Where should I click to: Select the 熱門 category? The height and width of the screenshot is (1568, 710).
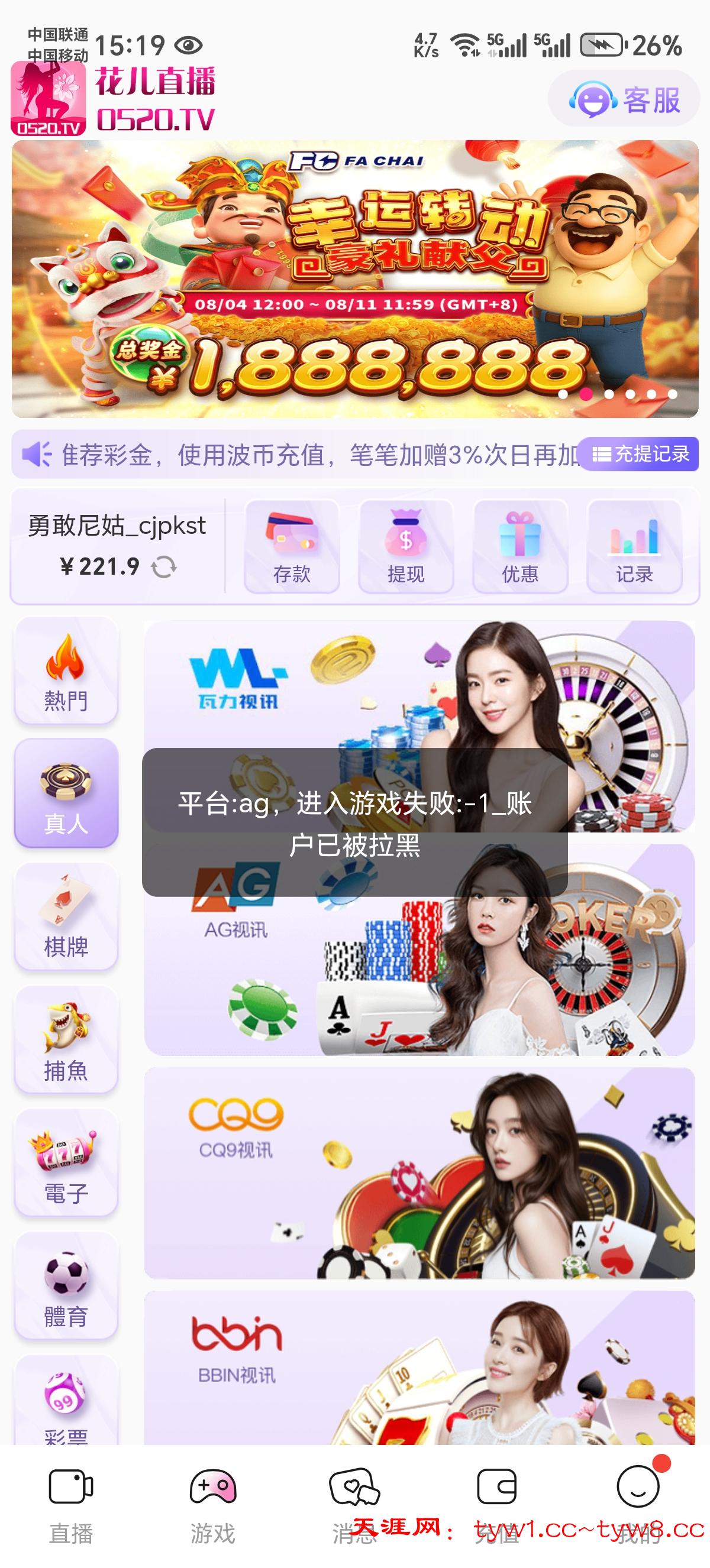(66, 671)
